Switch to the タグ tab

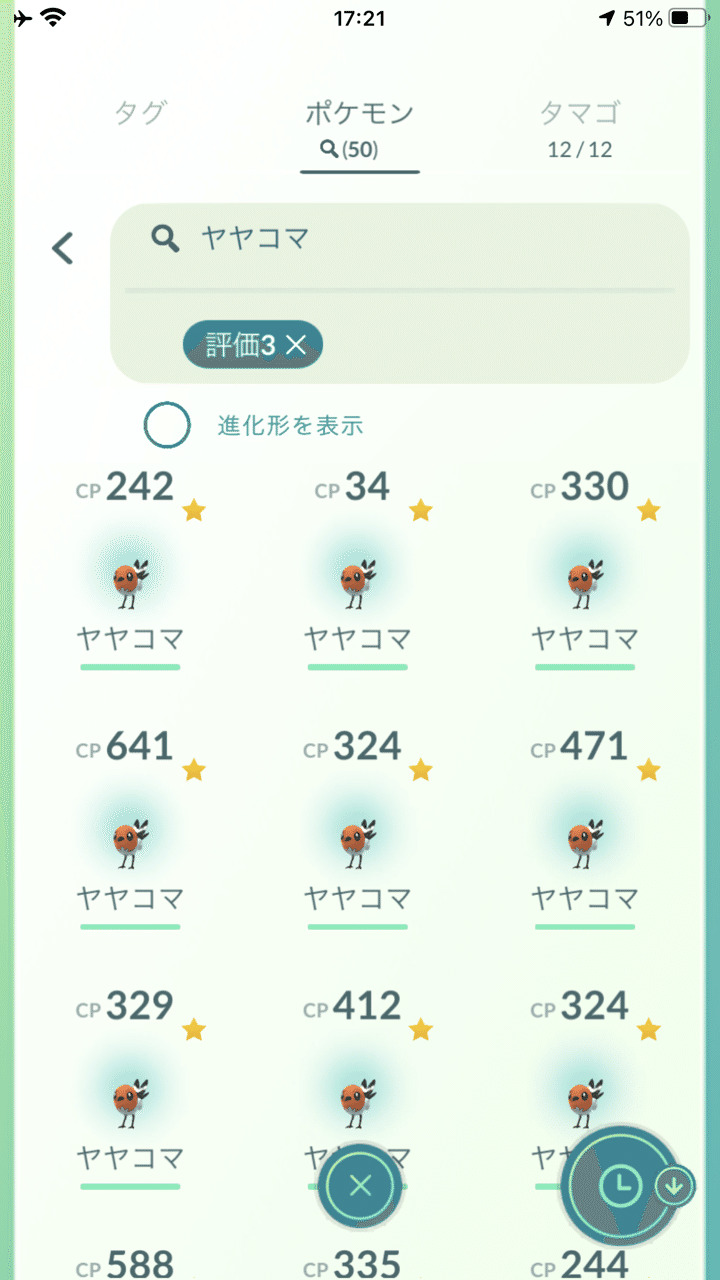click(145, 114)
